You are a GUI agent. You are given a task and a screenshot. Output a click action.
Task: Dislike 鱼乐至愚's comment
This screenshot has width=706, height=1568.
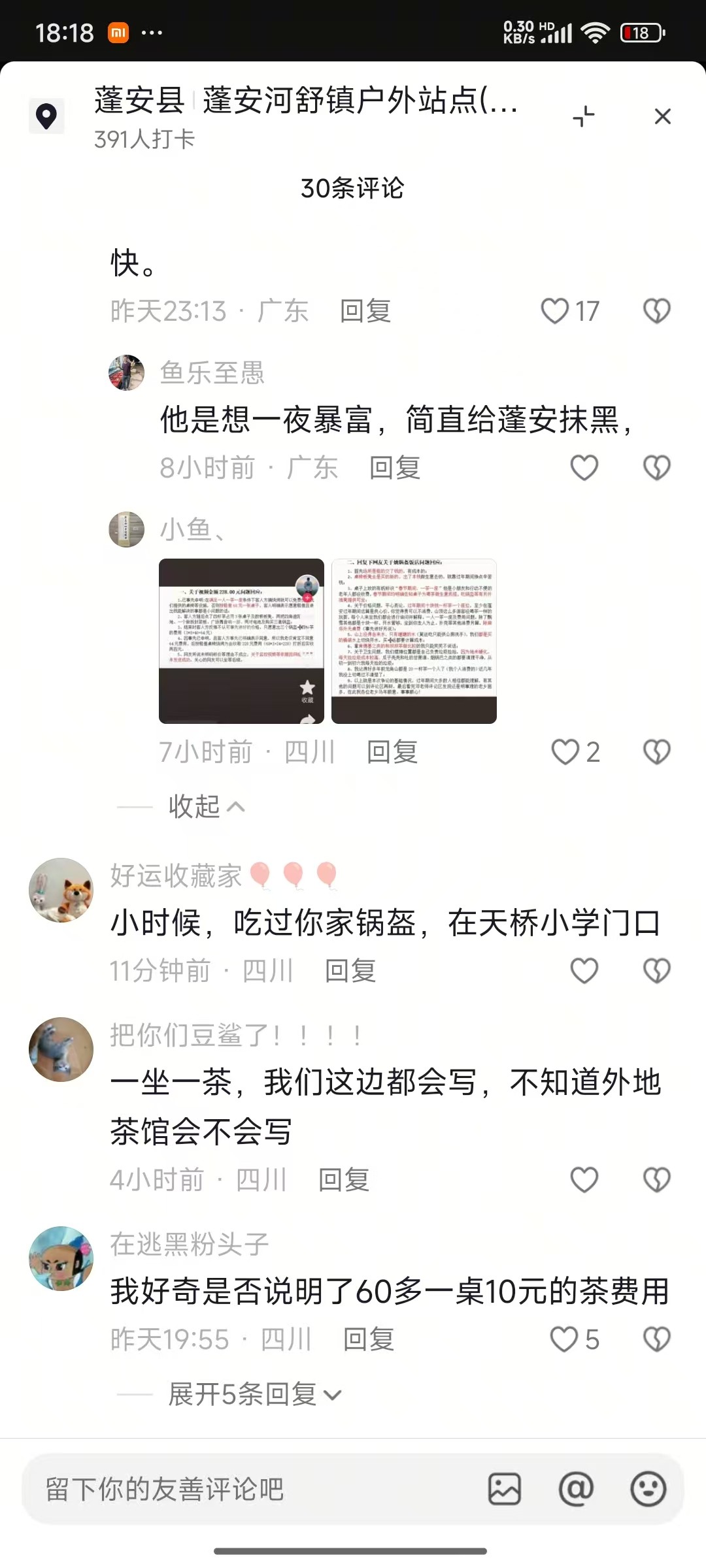click(656, 468)
